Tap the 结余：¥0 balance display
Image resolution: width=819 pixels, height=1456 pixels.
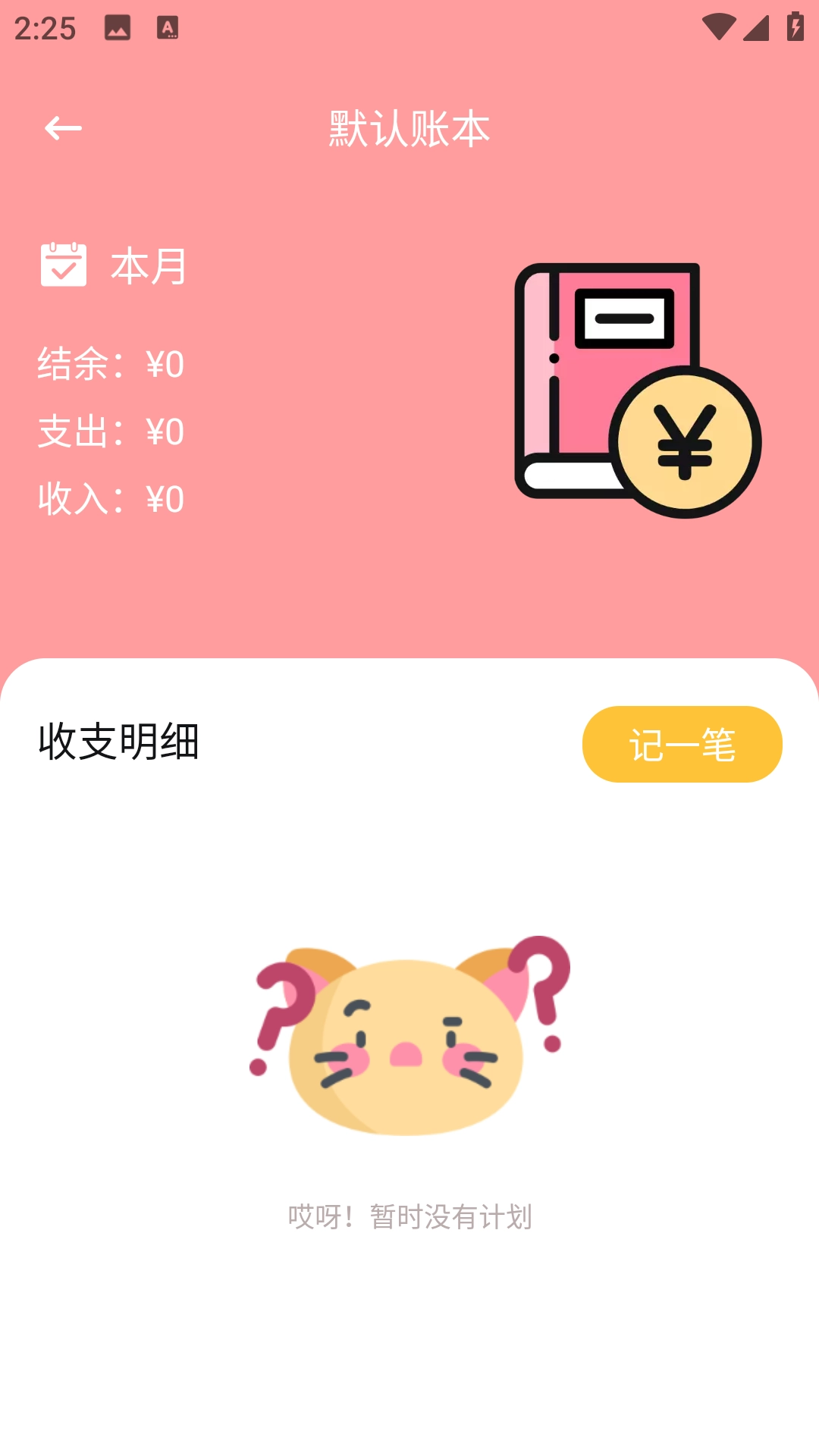(110, 364)
